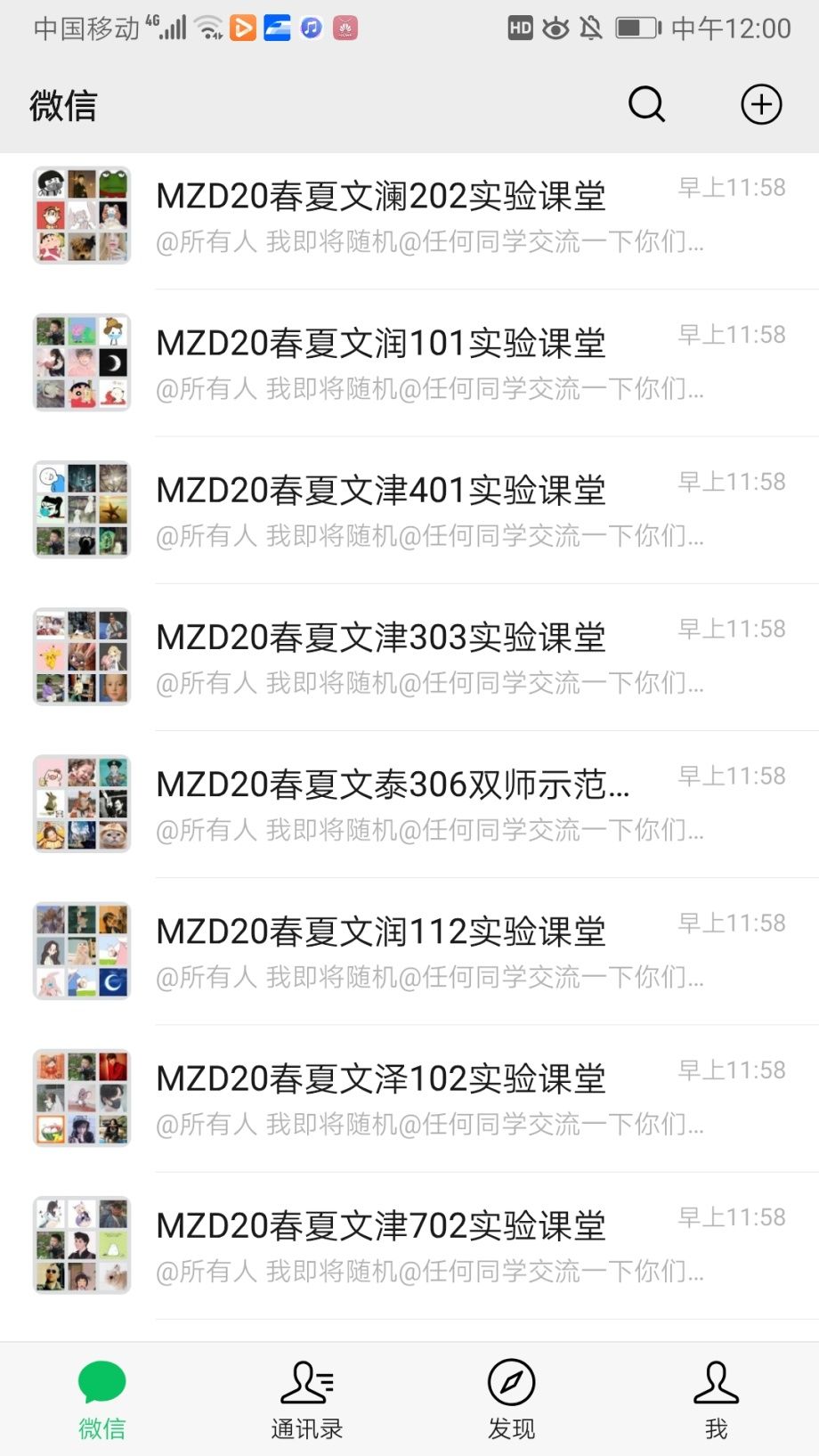Tap the plus icon for more options
The width and height of the screenshot is (819, 1456).
[761, 104]
